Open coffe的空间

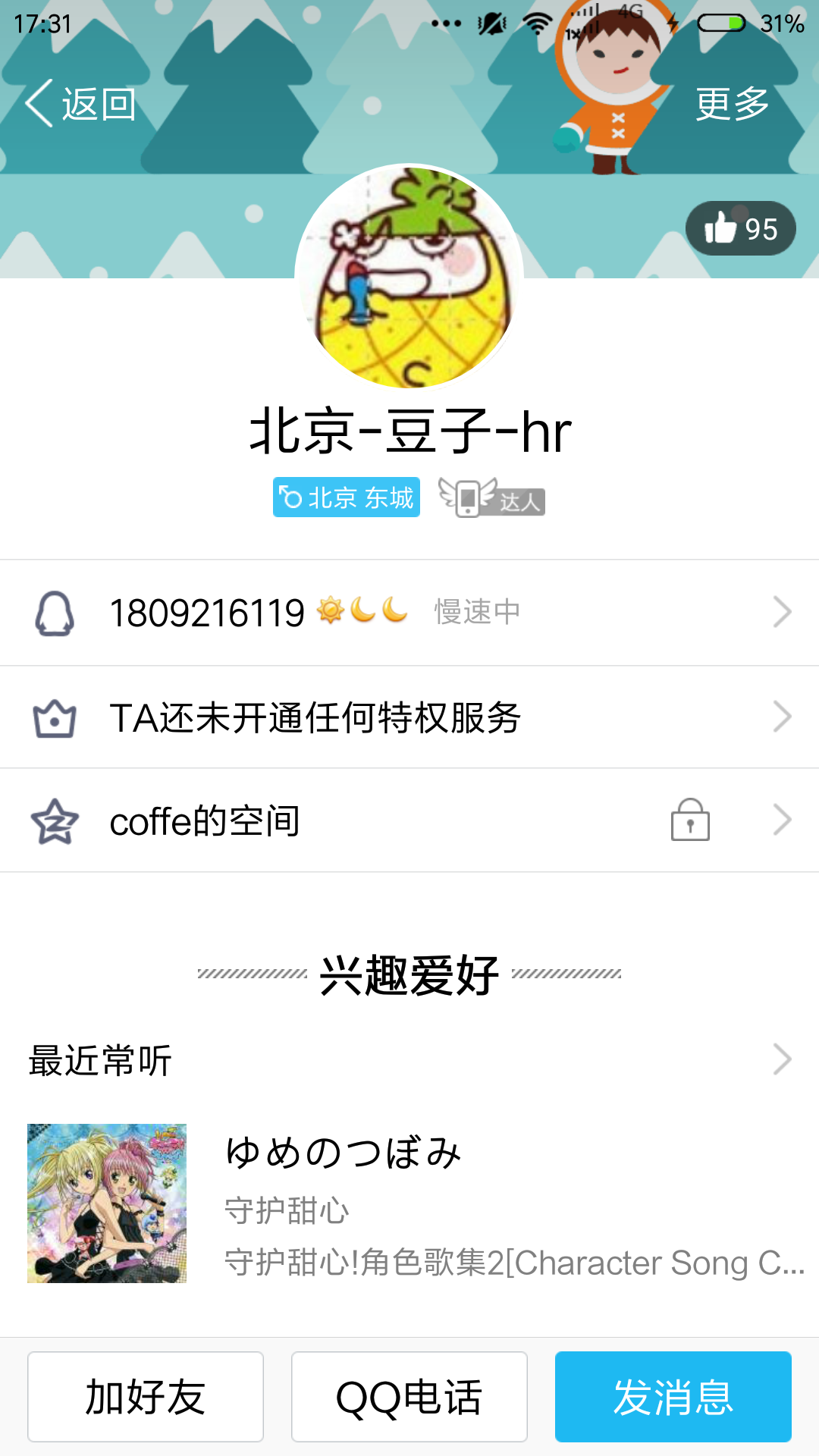click(x=409, y=821)
